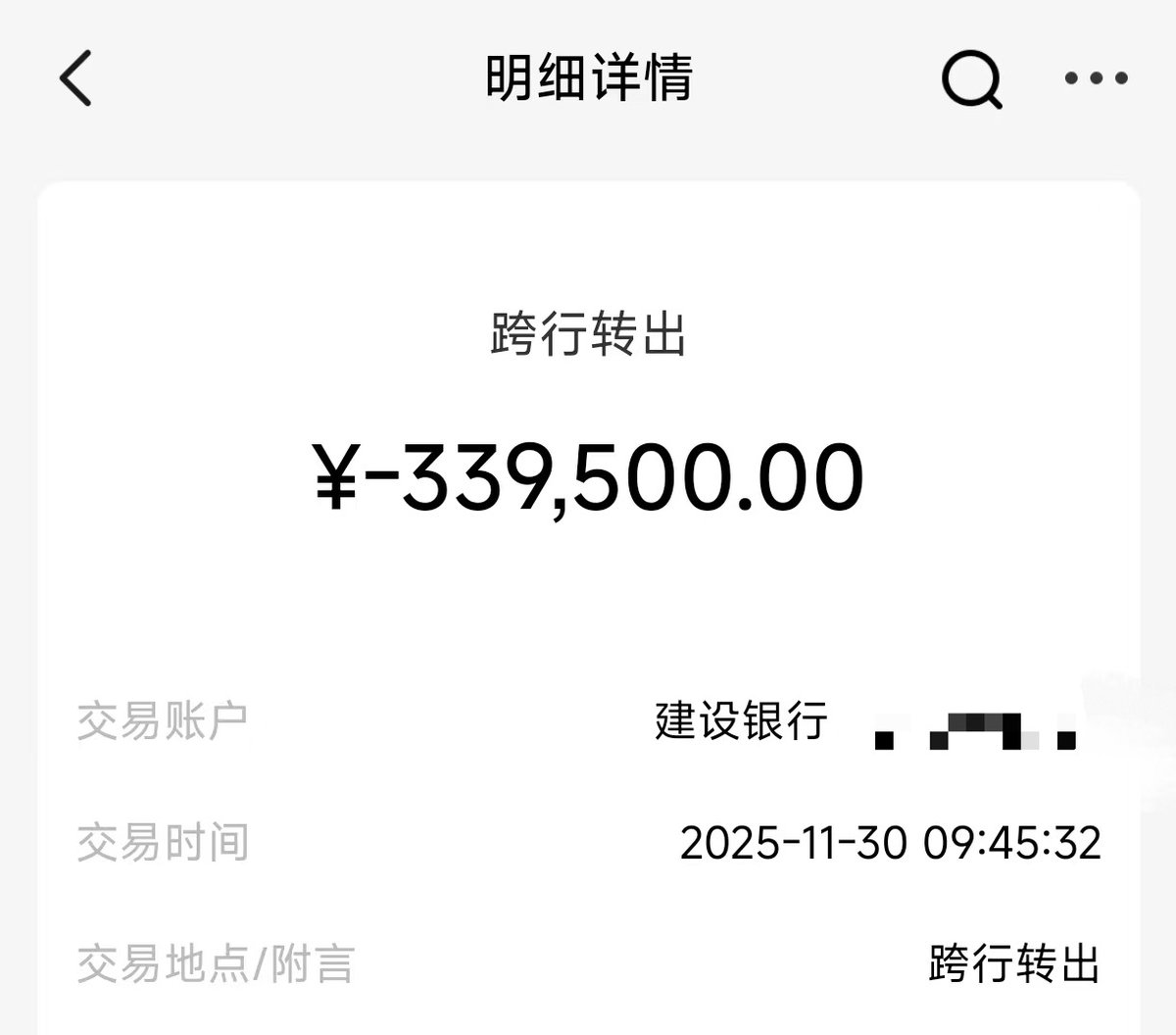Open the search magnifier icon
This screenshot has height=1035, width=1176.
tap(970, 78)
